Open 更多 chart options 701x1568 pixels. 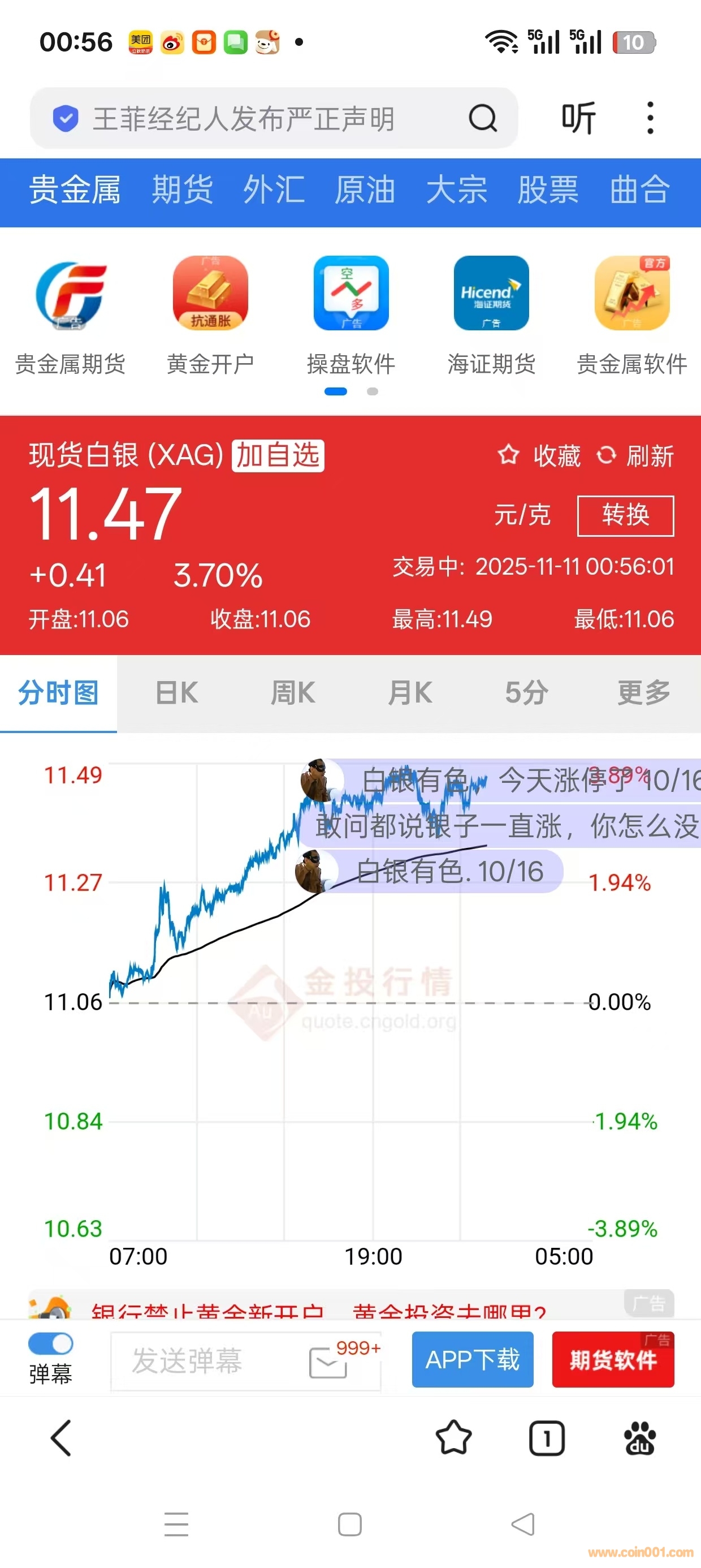coord(643,693)
